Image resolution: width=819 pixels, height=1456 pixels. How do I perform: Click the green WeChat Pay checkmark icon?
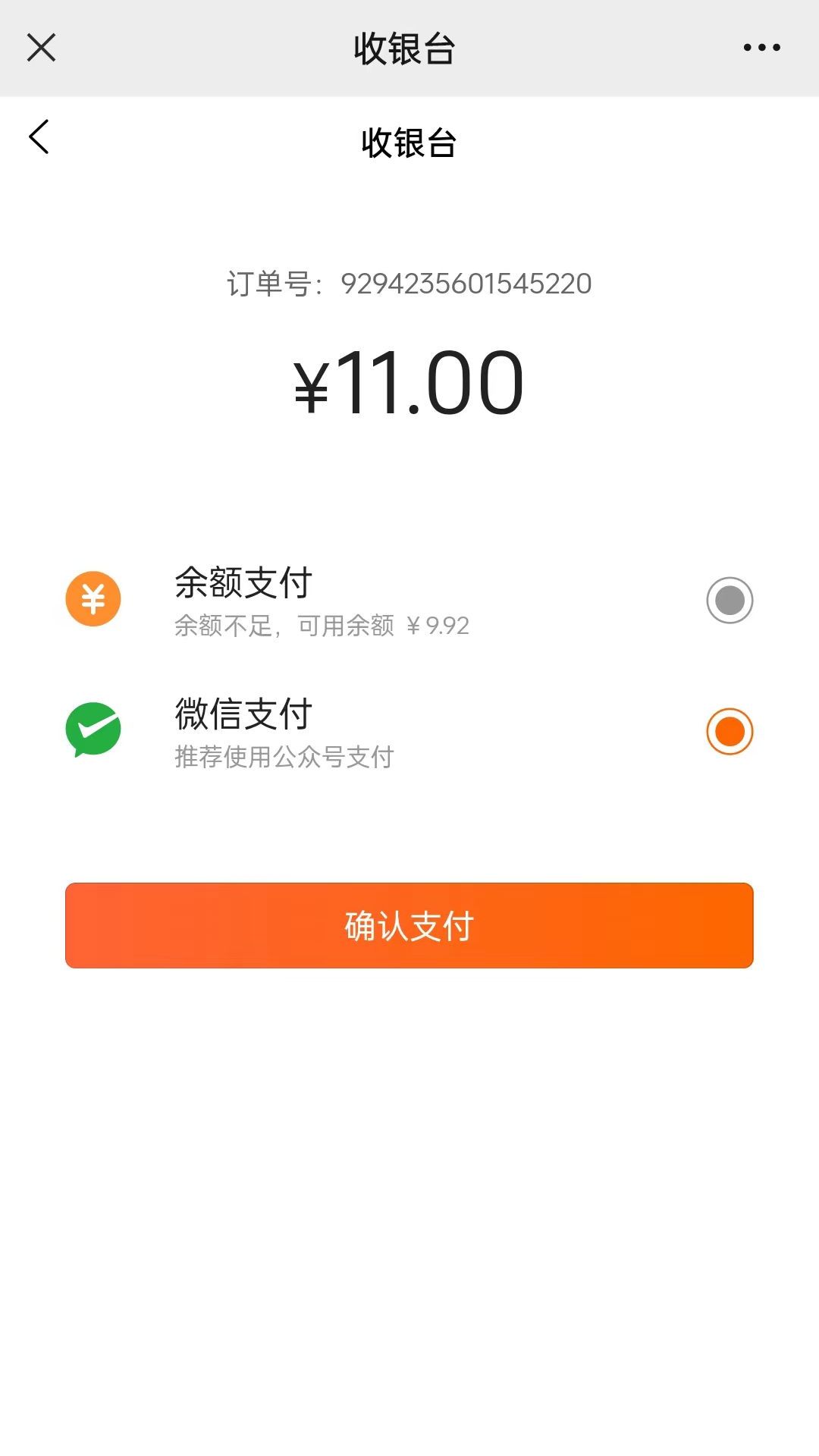click(93, 729)
